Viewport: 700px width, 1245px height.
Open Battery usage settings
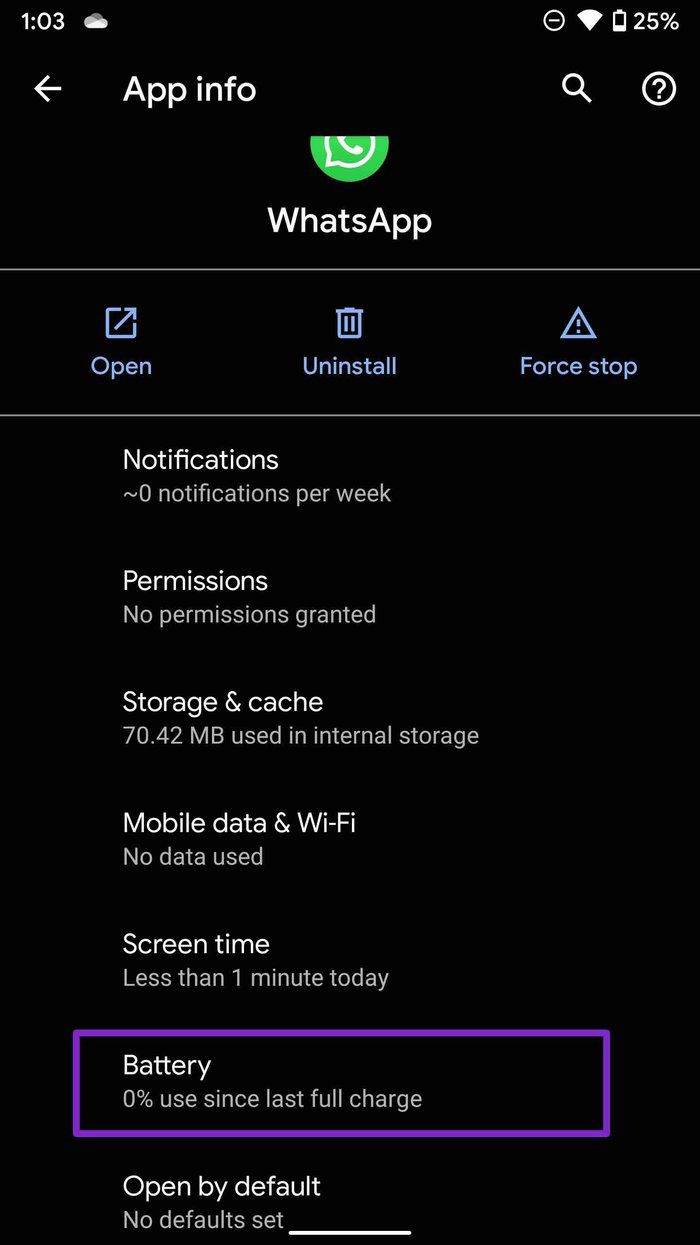[341, 1083]
